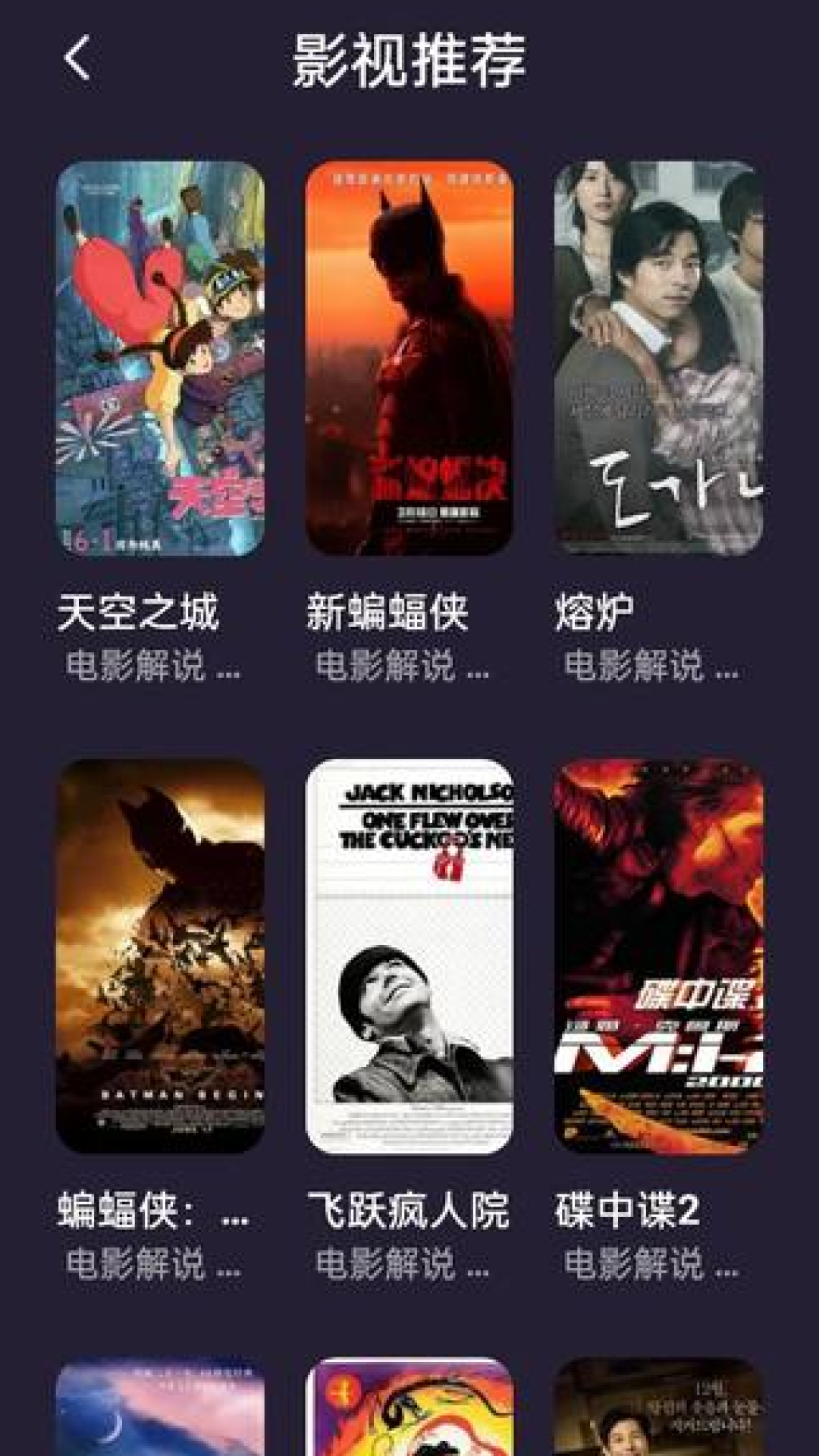Select the Batman Begins poster tile
This screenshot has height=1456, width=819.
pos(160,955)
